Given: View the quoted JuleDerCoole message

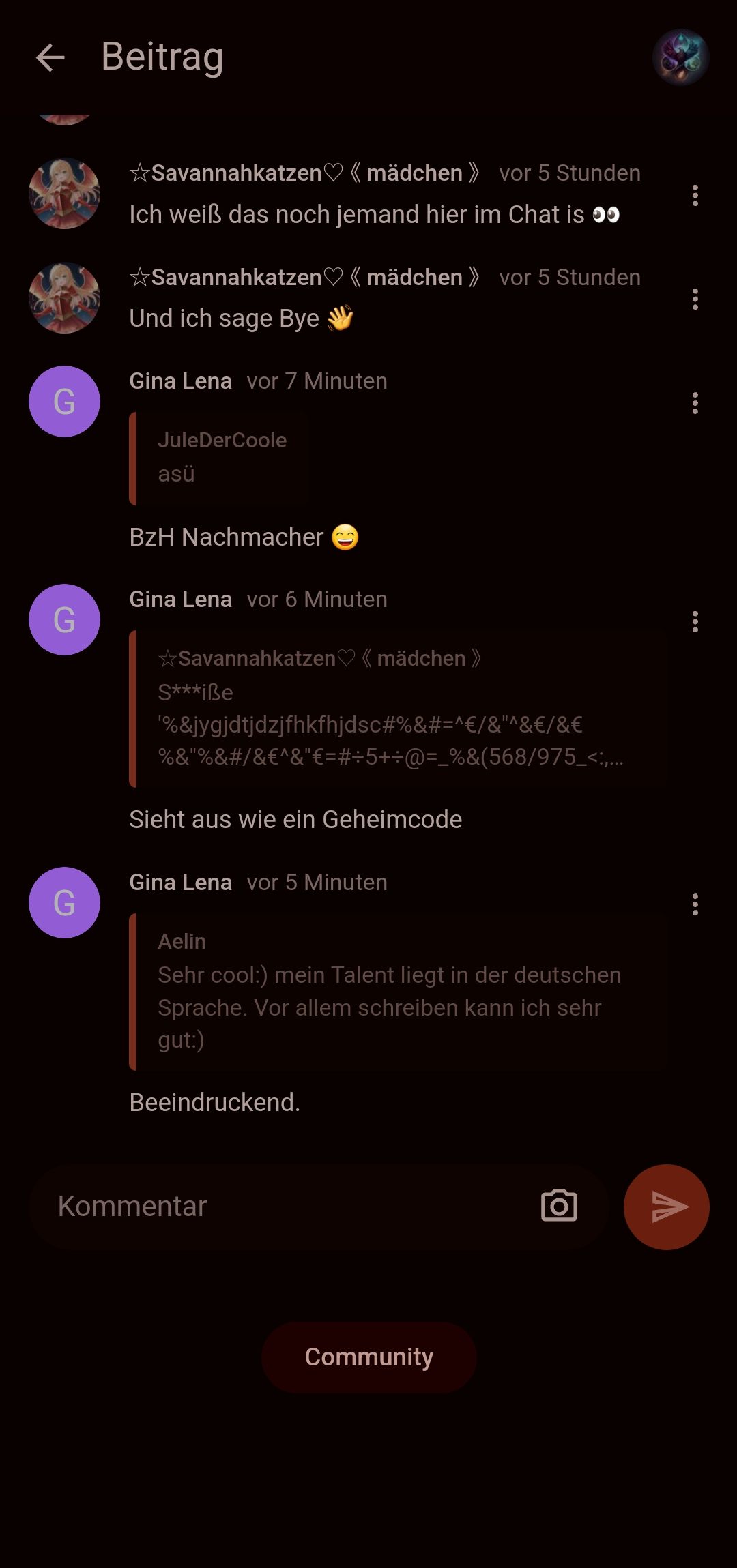Looking at the screenshot, I should coord(220,458).
